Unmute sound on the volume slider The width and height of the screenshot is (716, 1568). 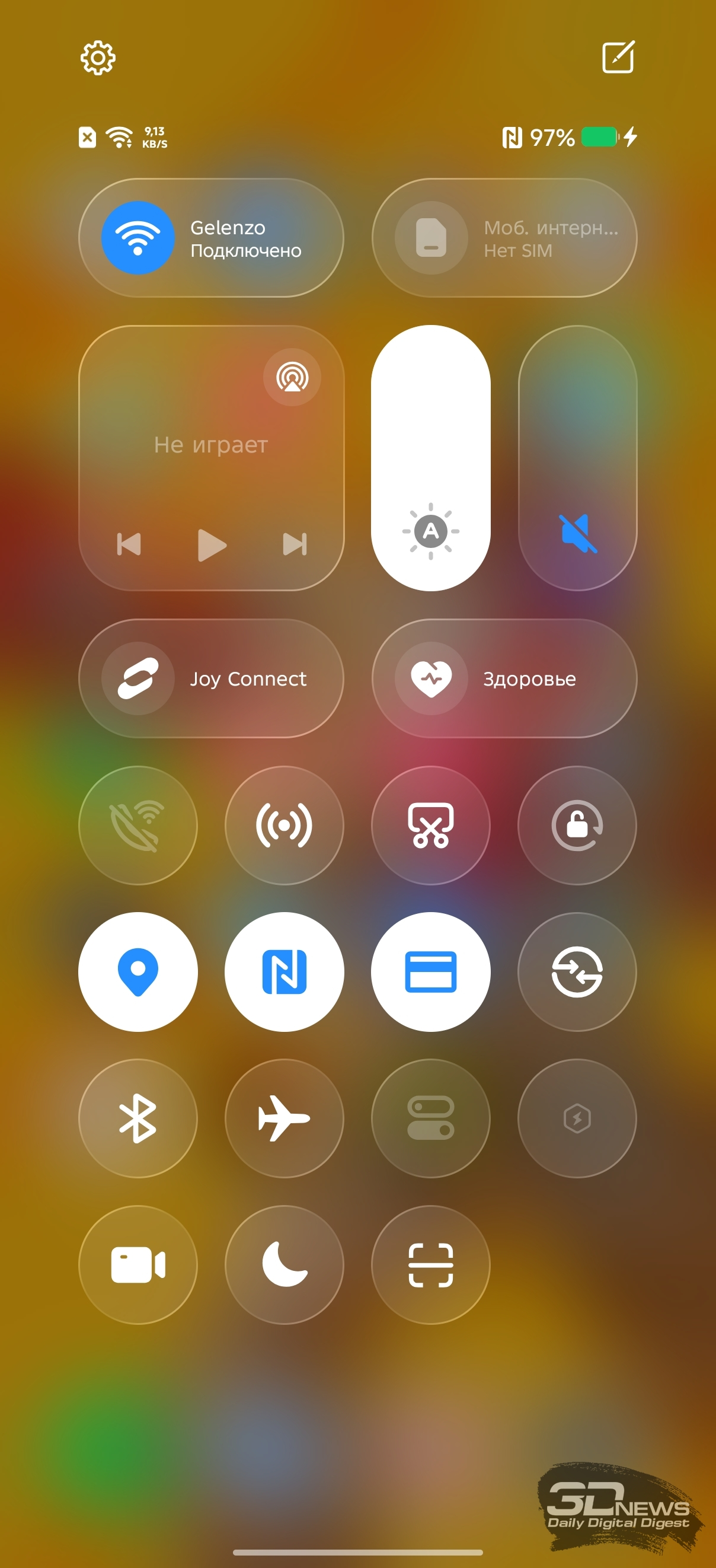[x=577, y=533]
